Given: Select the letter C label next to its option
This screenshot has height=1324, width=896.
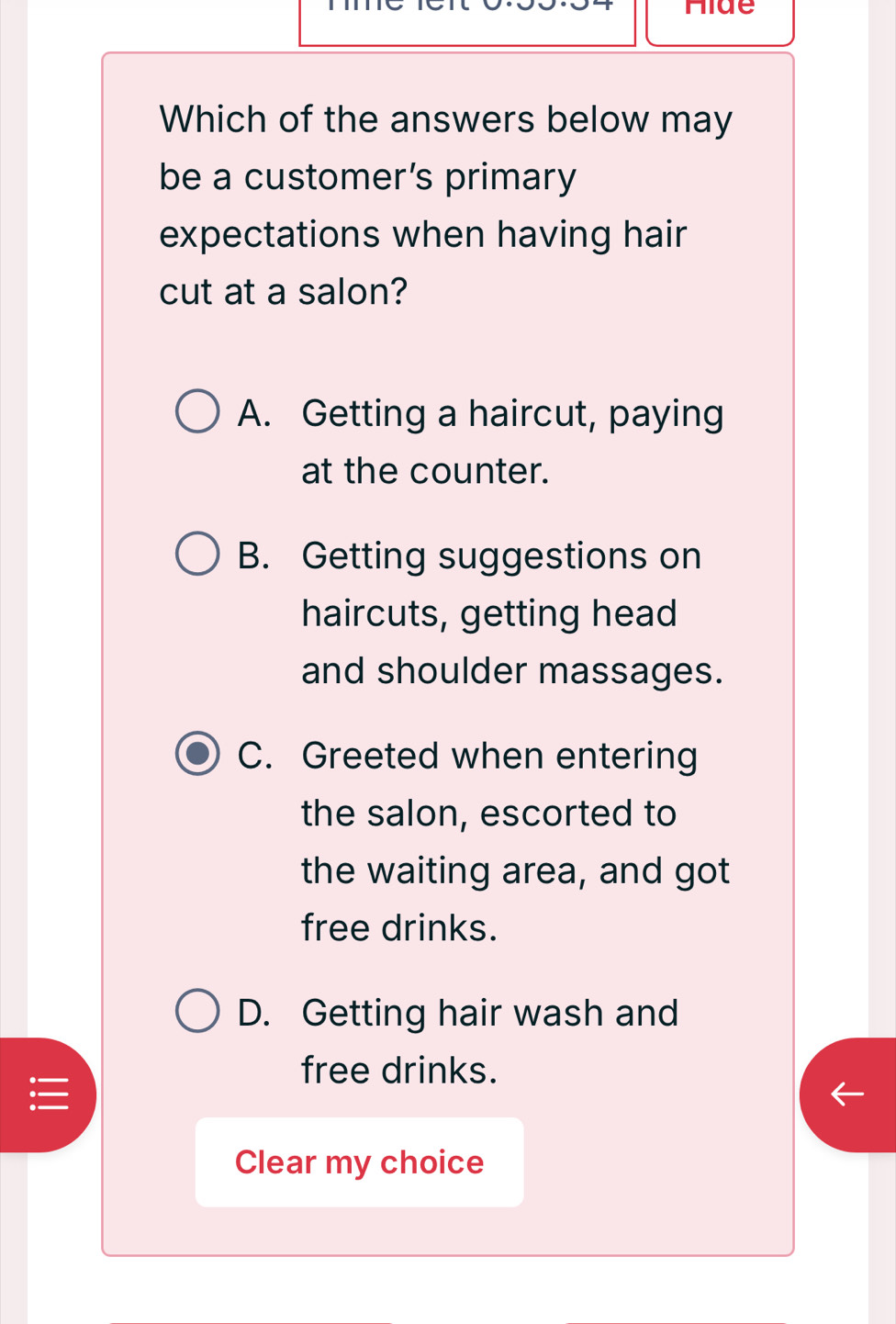Looking at the screenshot, I should coord(254,755).
